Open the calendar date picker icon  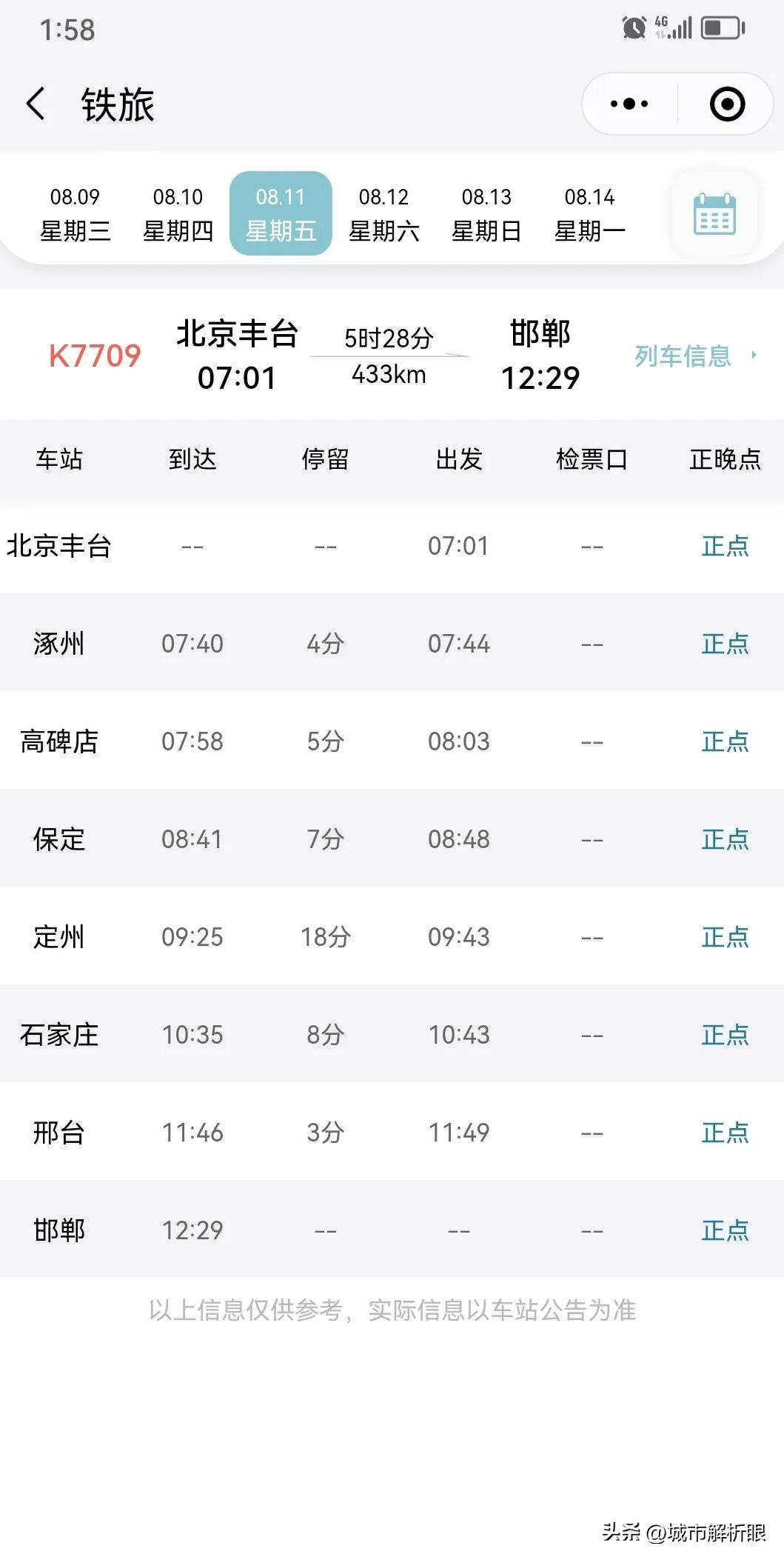[x=713, y=213]
